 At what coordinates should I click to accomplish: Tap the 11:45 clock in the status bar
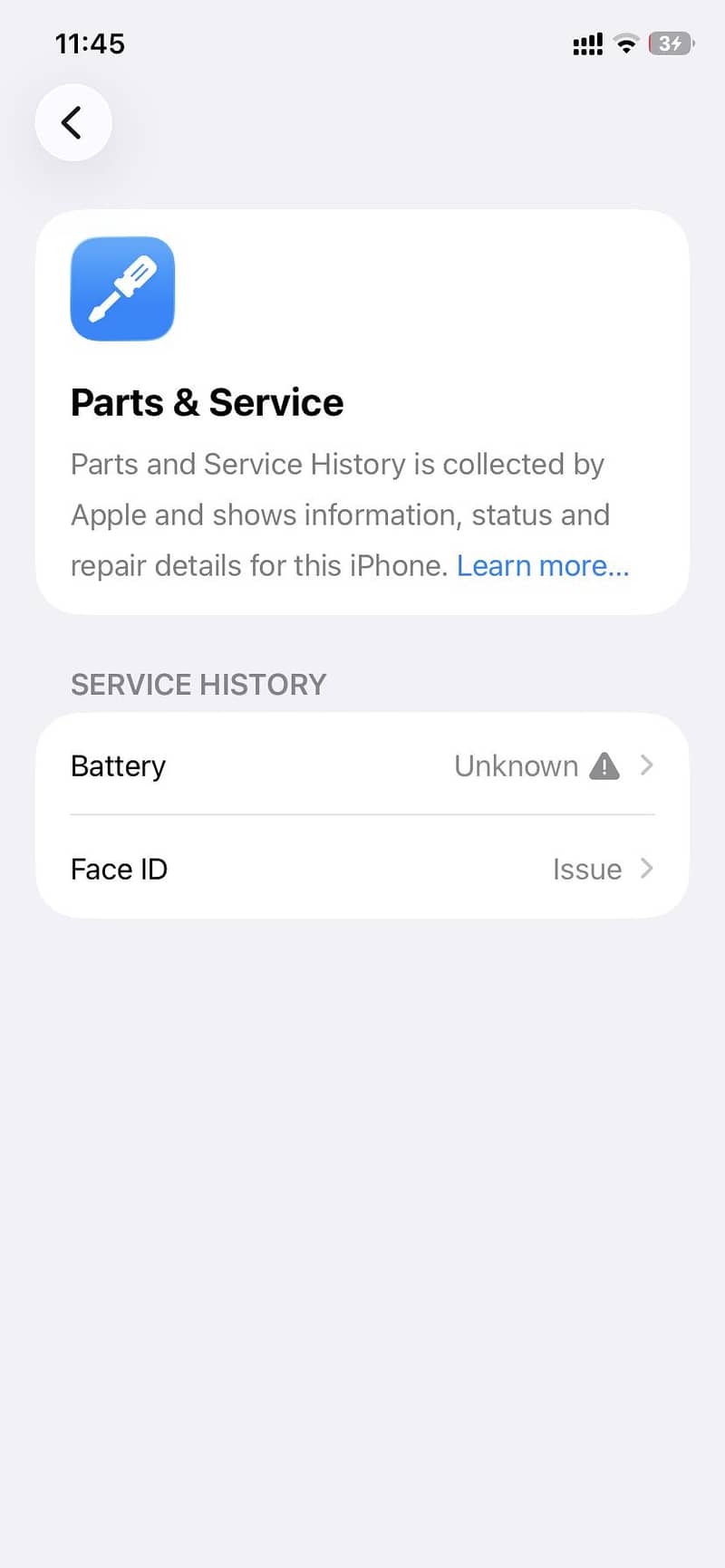click(89, 43)
